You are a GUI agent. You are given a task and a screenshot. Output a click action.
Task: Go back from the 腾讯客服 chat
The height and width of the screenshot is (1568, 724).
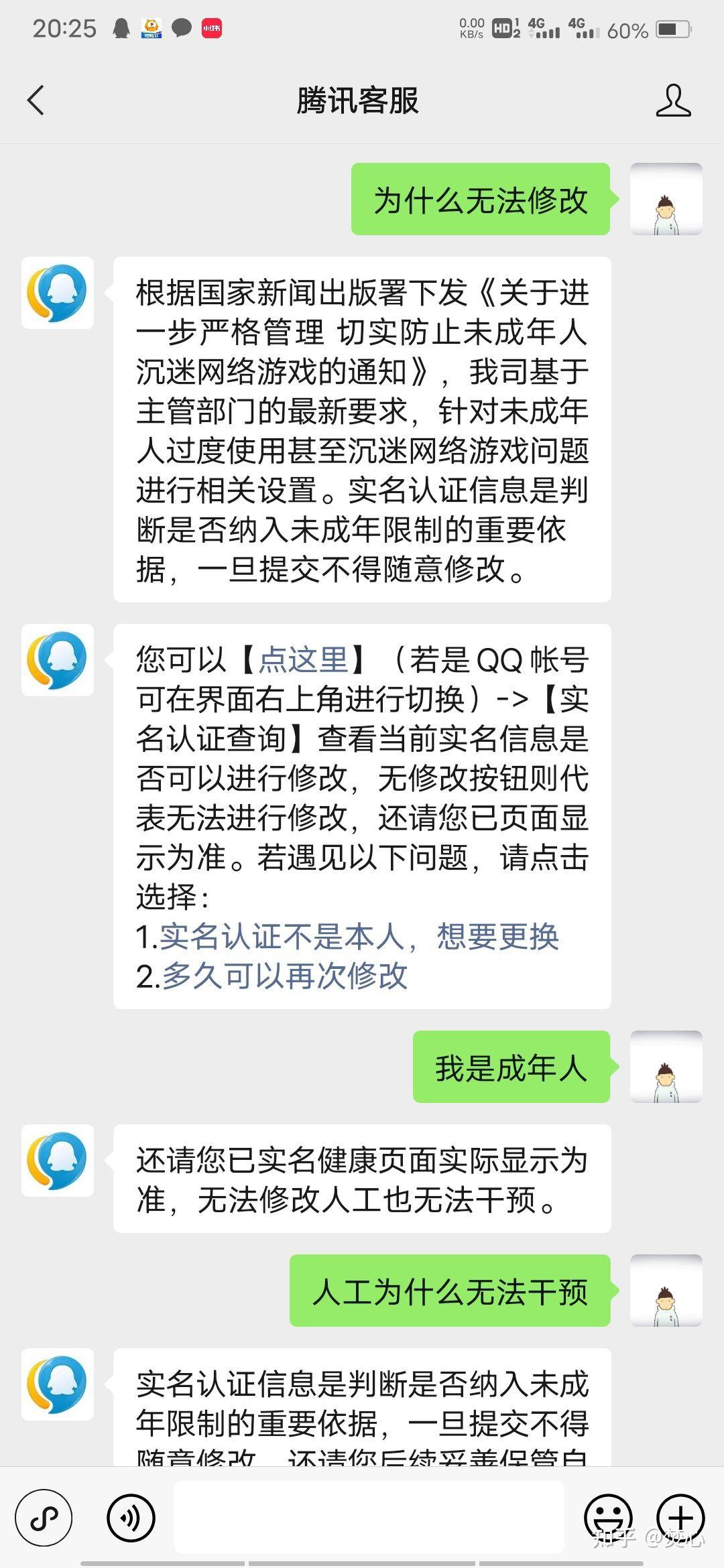tap(36, 101)
